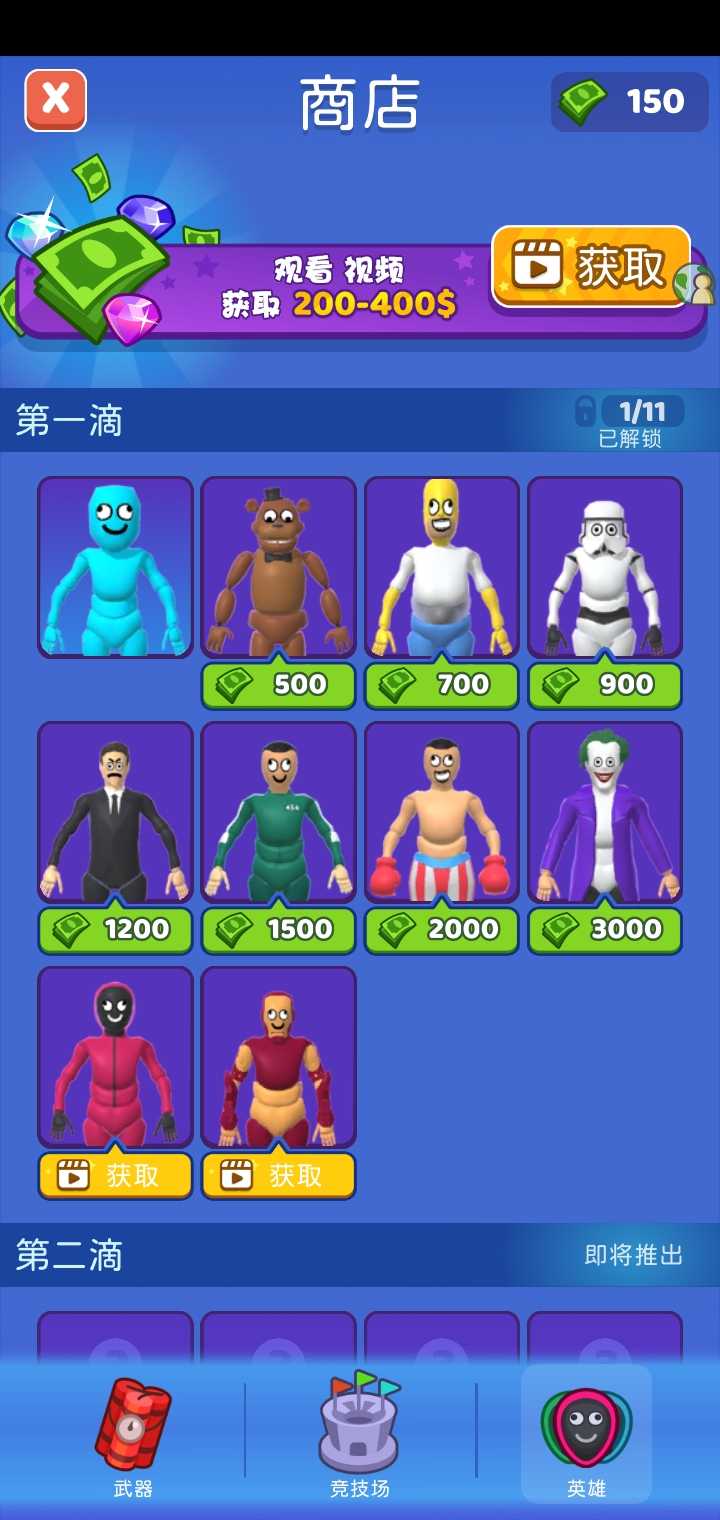Select the cyan blue hero
Image resolution: width=720 pixels, height=1520 pixels.
(115, 567)
